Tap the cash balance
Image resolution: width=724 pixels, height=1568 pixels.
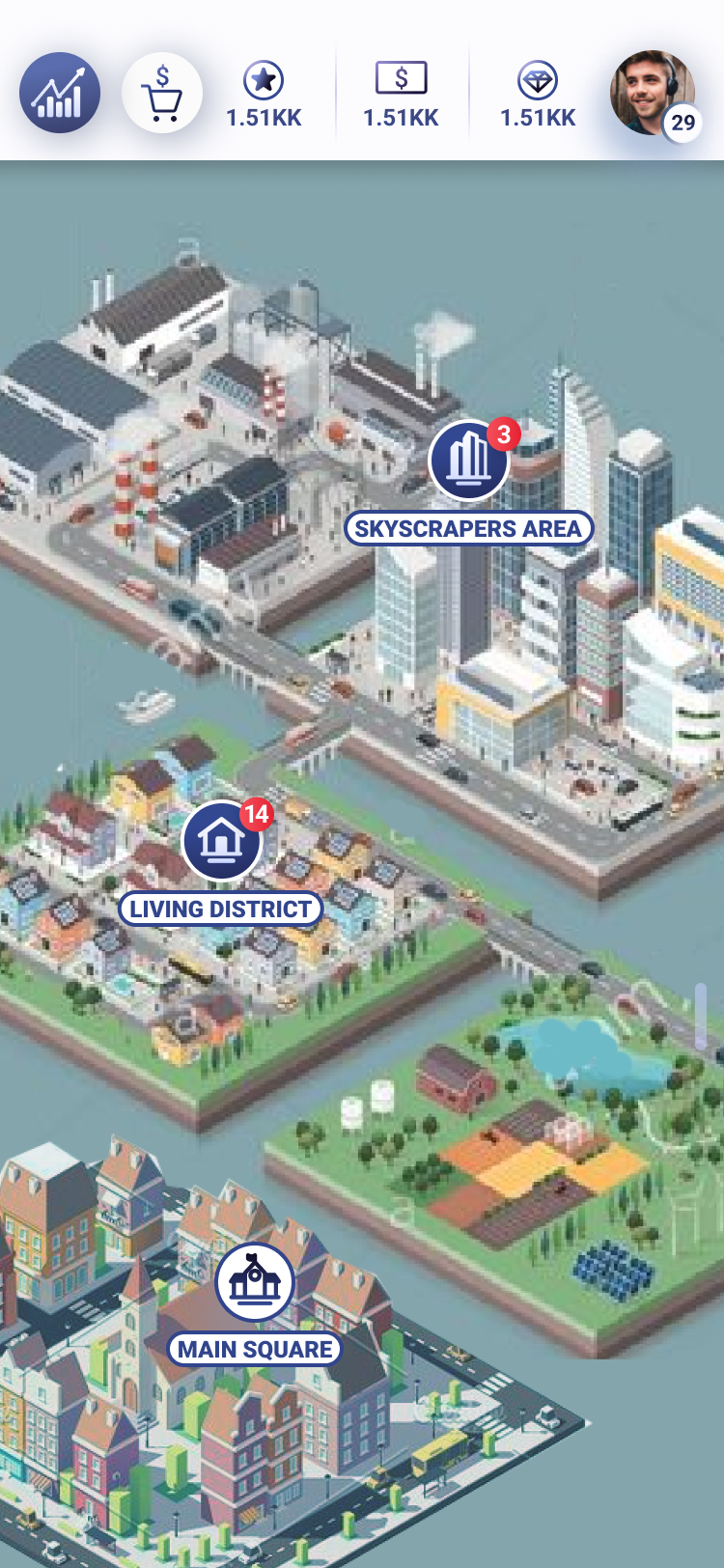tap(401, 95)
